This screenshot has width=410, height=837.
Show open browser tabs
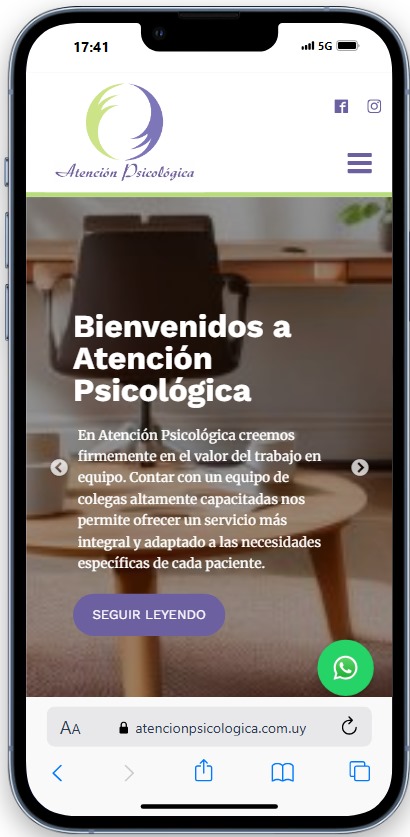tap(359, 772)
